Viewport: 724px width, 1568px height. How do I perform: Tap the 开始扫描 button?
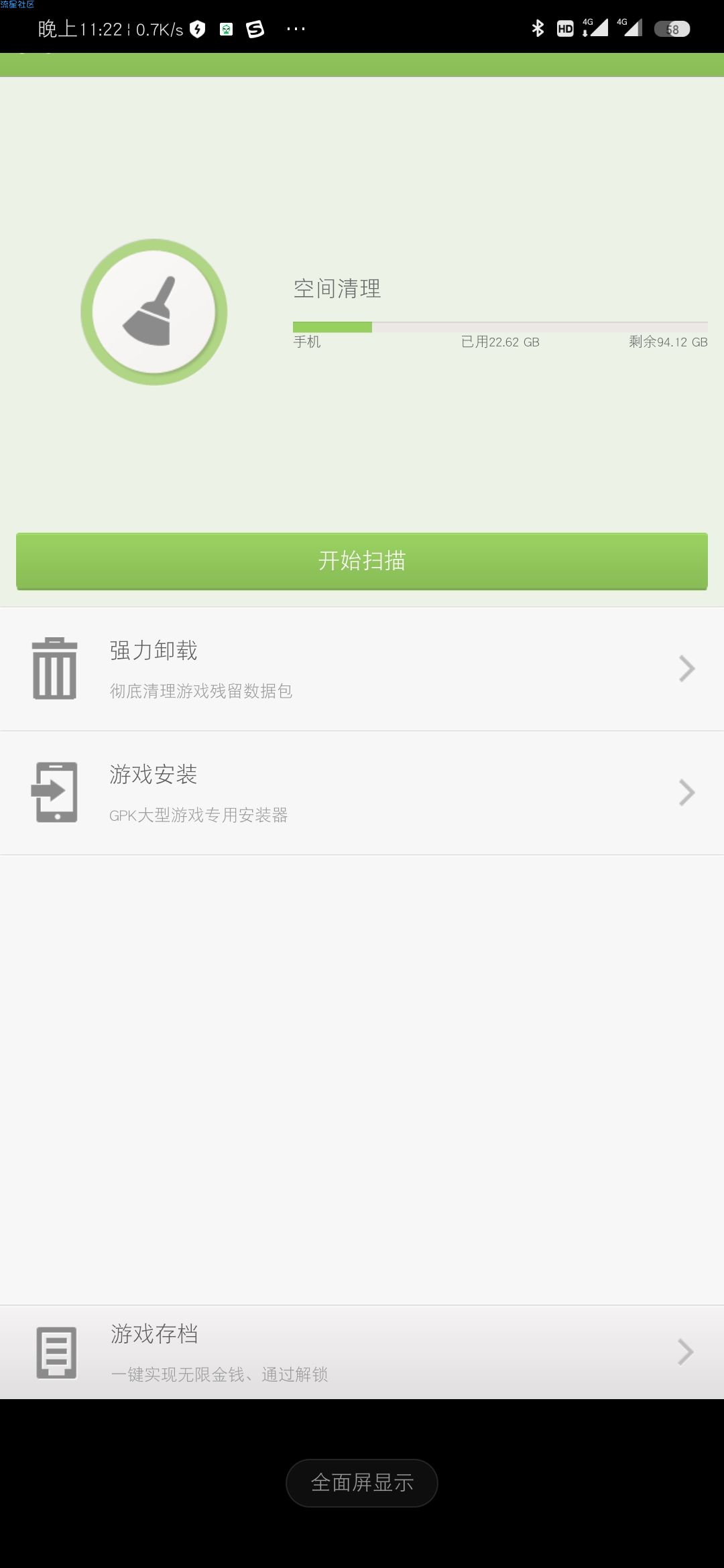(x=362, y=561)
